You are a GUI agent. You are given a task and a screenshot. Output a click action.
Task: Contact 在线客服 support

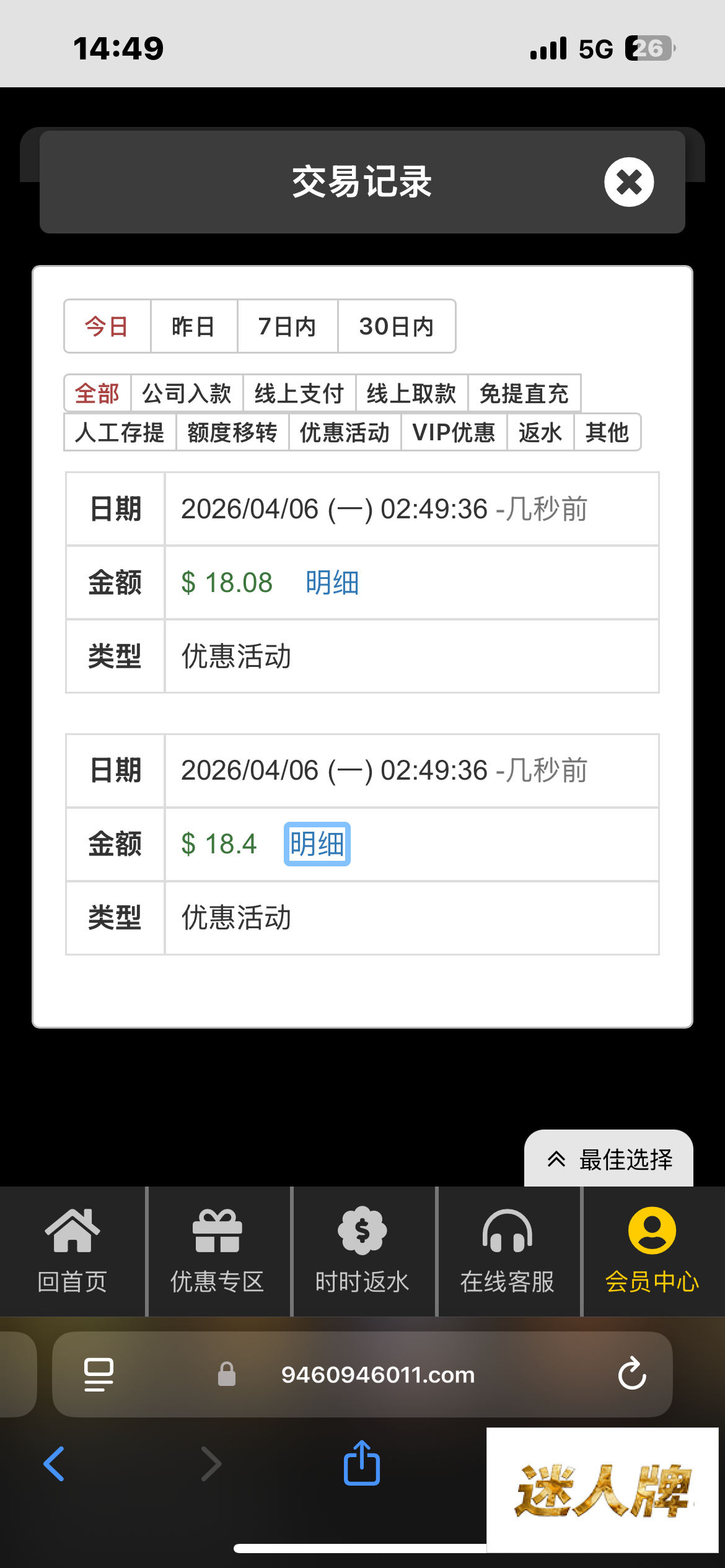(507, 1251)
